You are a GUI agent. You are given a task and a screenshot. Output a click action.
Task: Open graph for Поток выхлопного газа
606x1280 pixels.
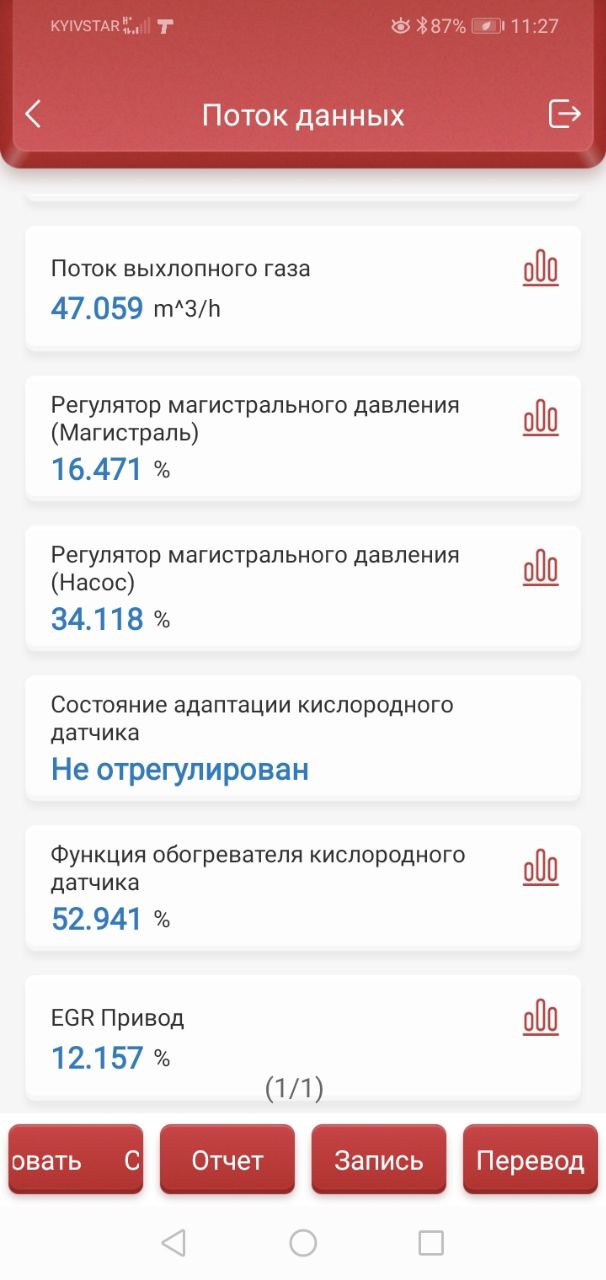click(541, 269)
